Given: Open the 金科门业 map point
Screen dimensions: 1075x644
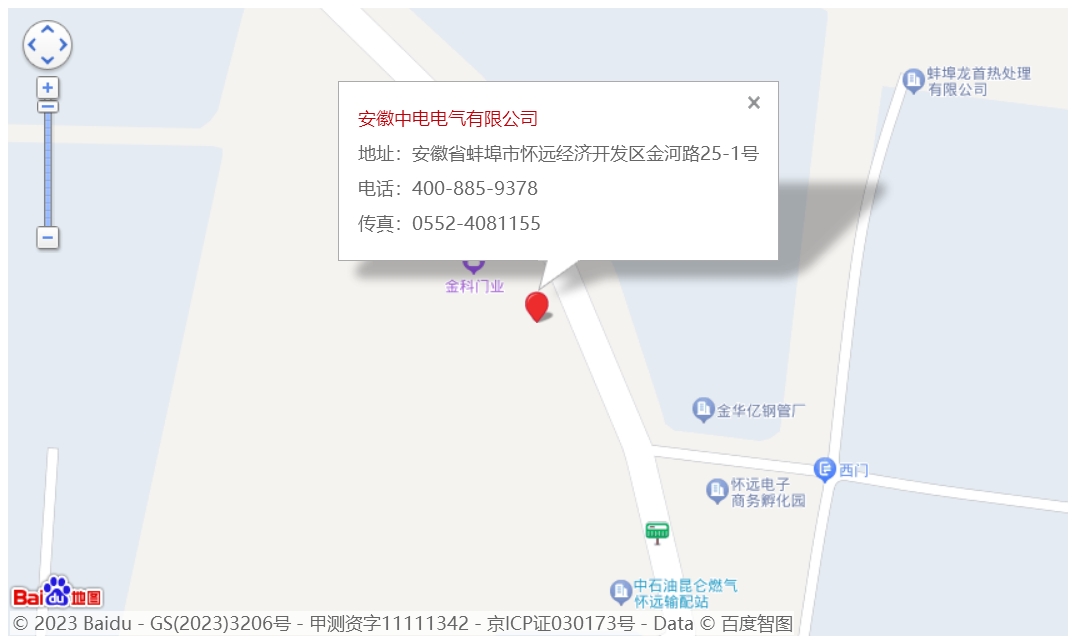Looking at the screenshot, I should (x=474, y=266).
